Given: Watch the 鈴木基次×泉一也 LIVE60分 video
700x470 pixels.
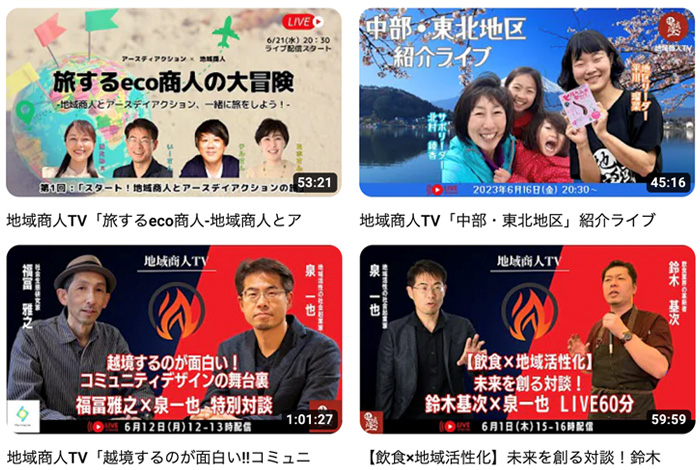Looking at the screenshot, I should tap(525, 338).
